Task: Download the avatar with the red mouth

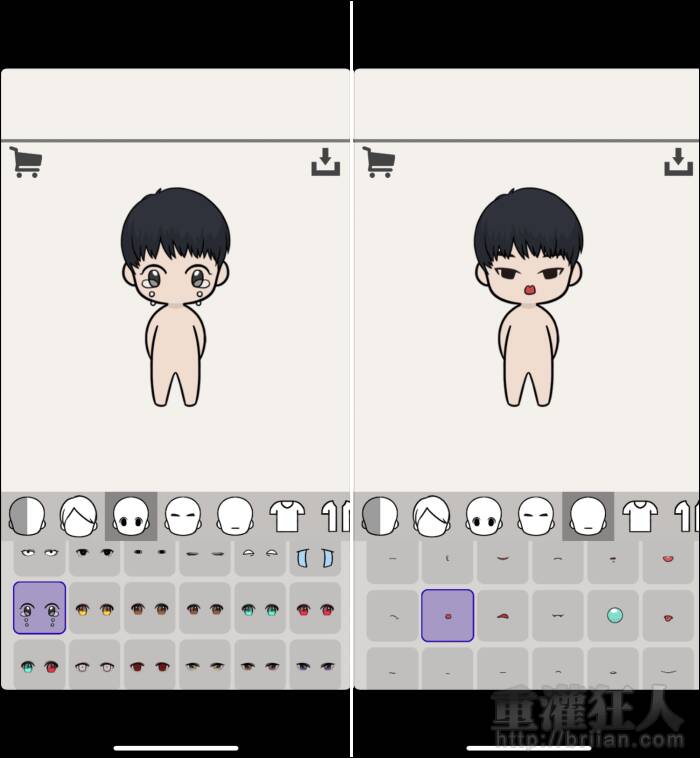Action: pos(678,162)
